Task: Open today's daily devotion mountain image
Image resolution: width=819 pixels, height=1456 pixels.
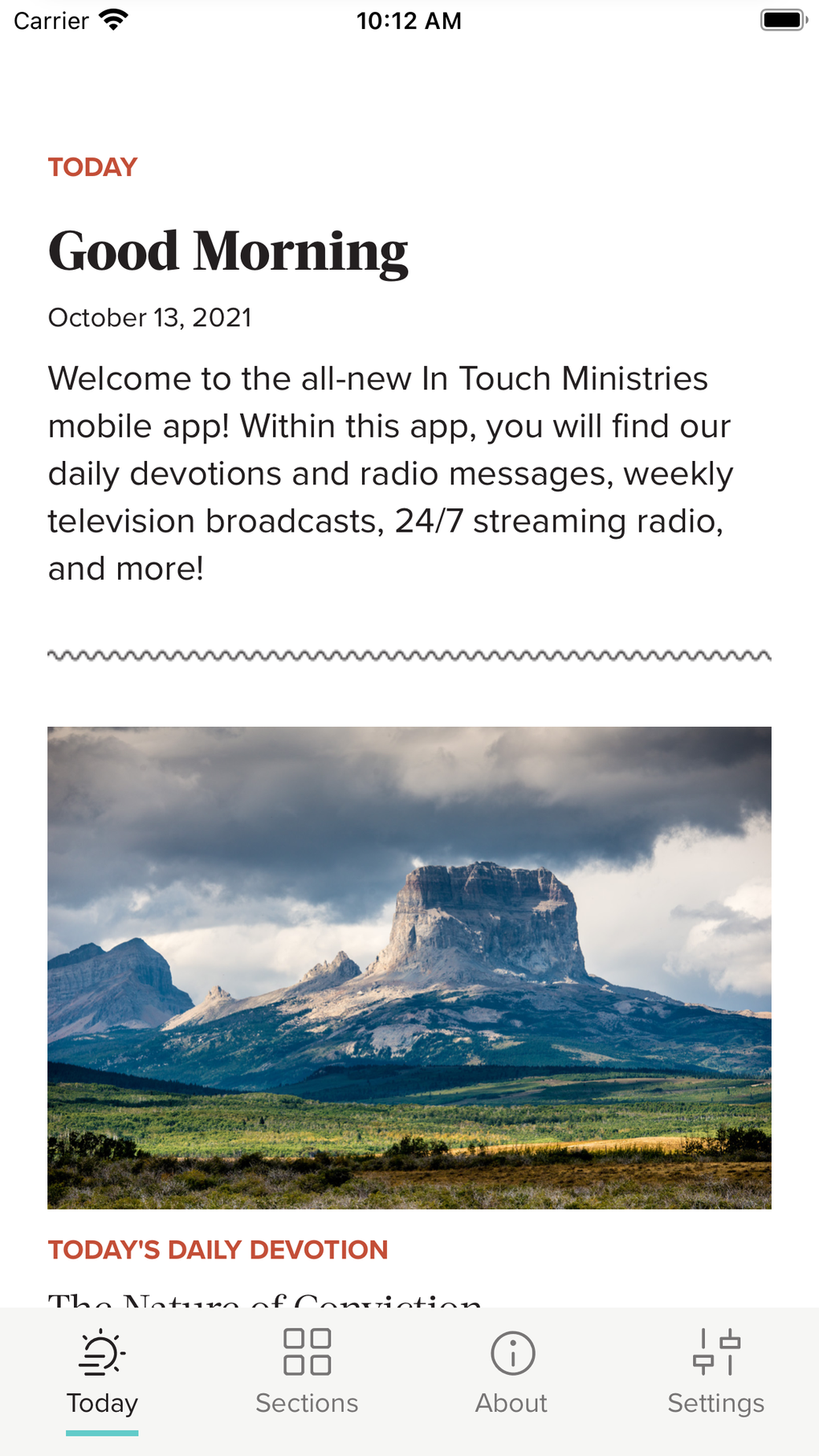Action: (409, 967)
